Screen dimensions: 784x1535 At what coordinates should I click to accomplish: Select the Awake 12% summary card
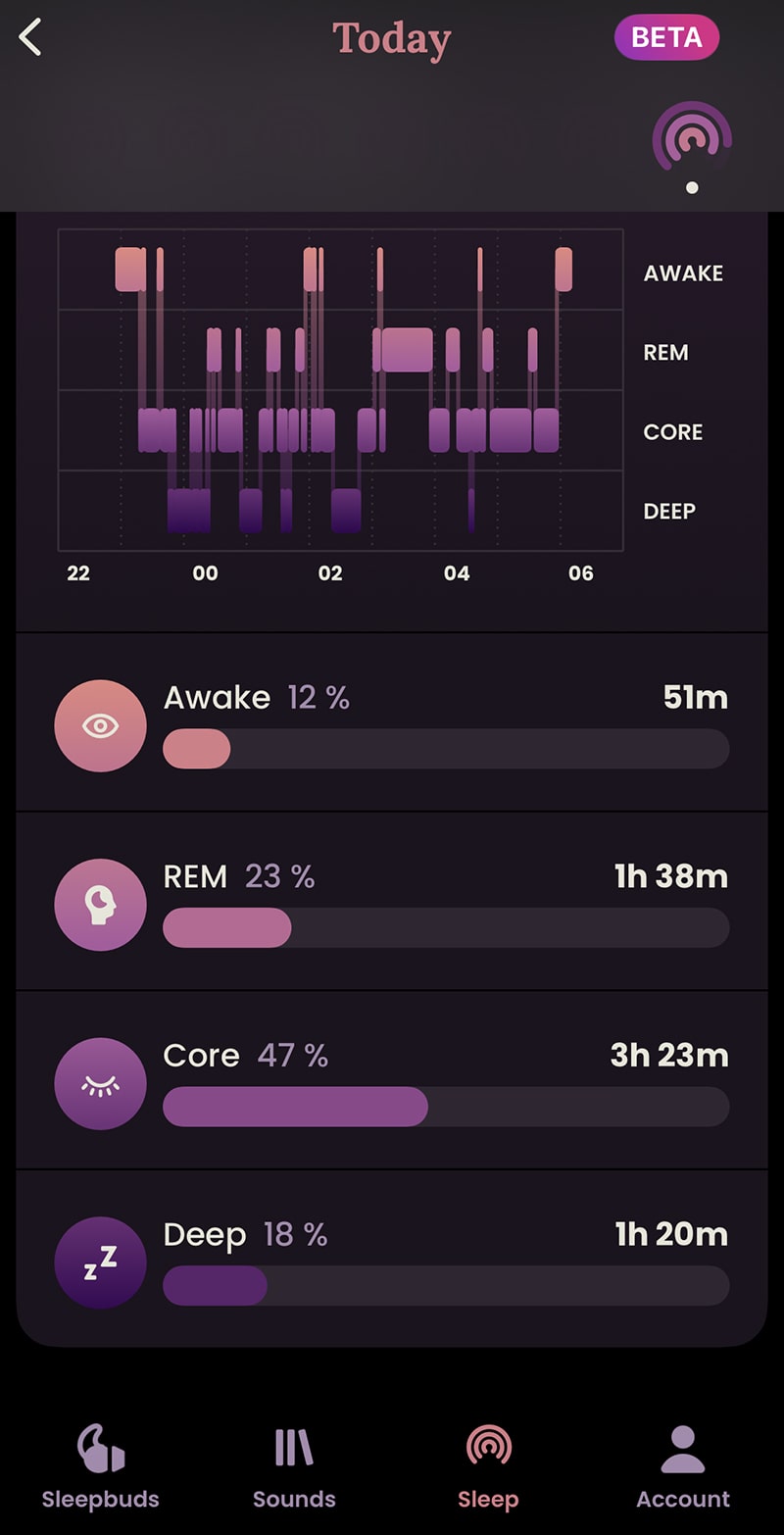(x=392, y=725)
